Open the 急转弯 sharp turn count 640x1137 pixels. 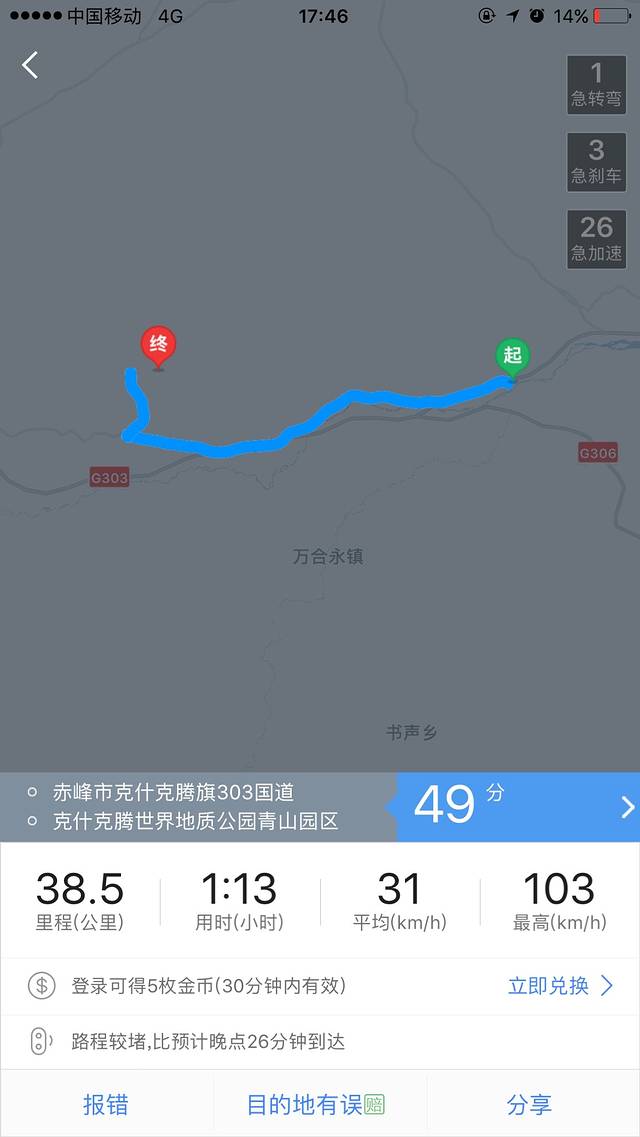[596, 84]
